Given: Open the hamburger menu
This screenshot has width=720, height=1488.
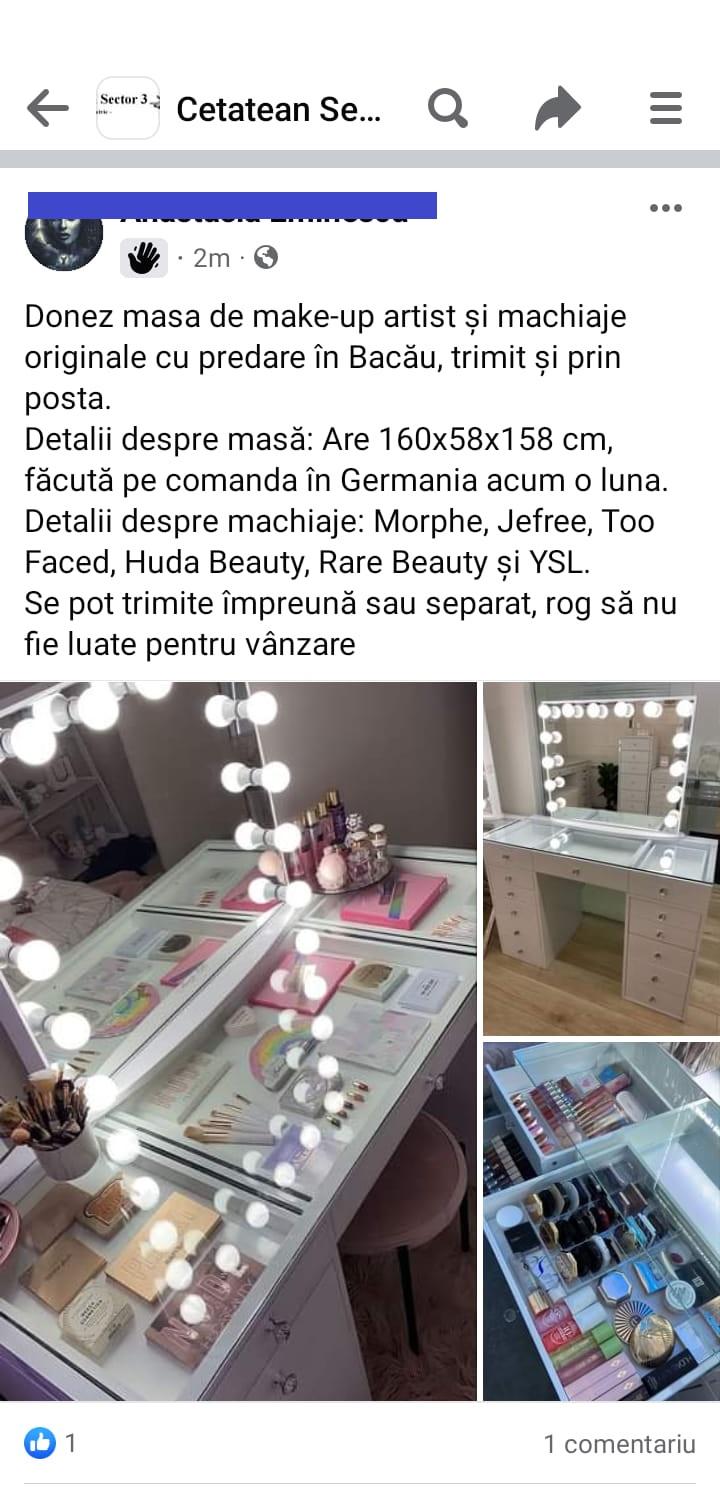Looking at the screenshot, I should click(x=665, y=108).
